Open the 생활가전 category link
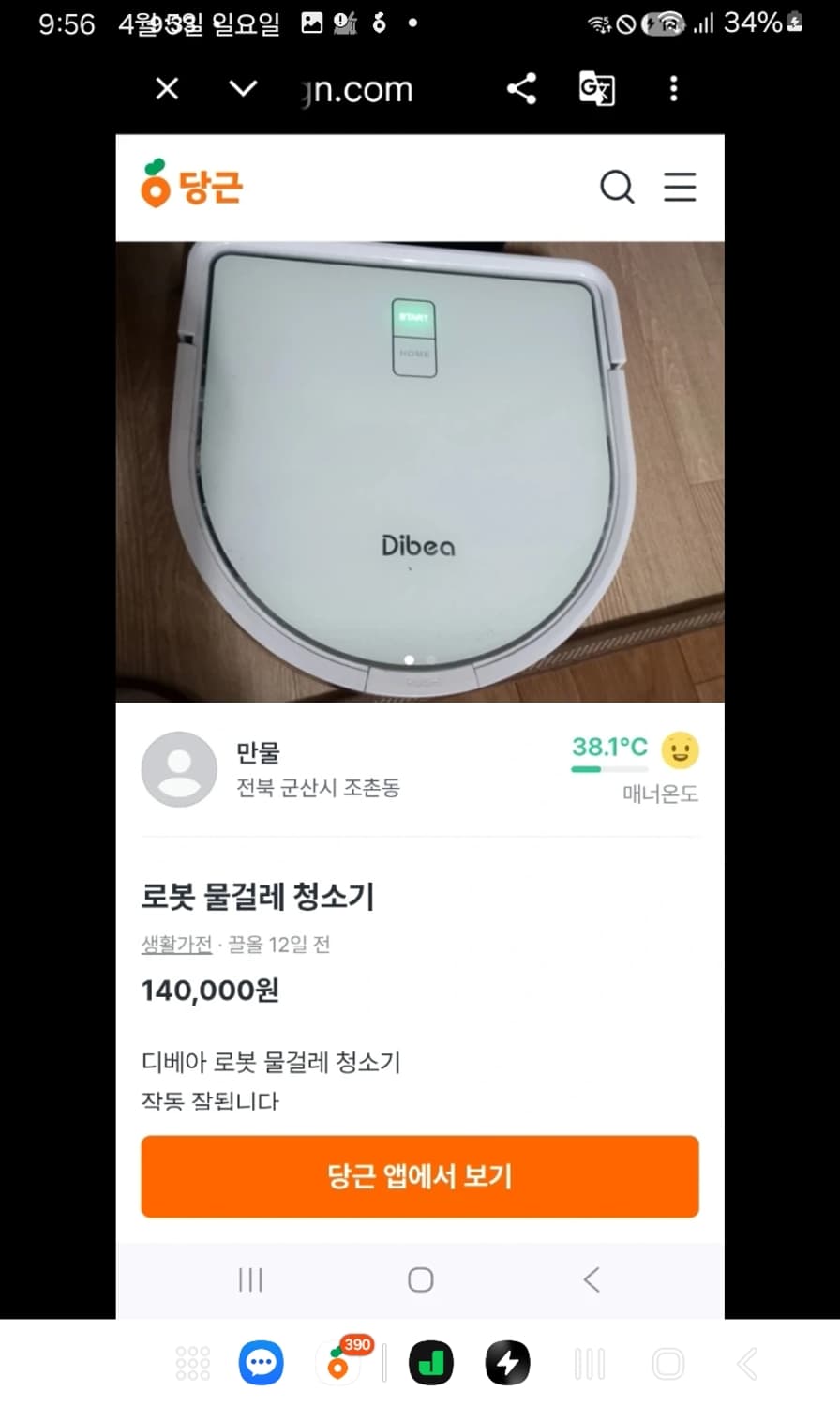The image size is (840, 1407). coord(175,945)
